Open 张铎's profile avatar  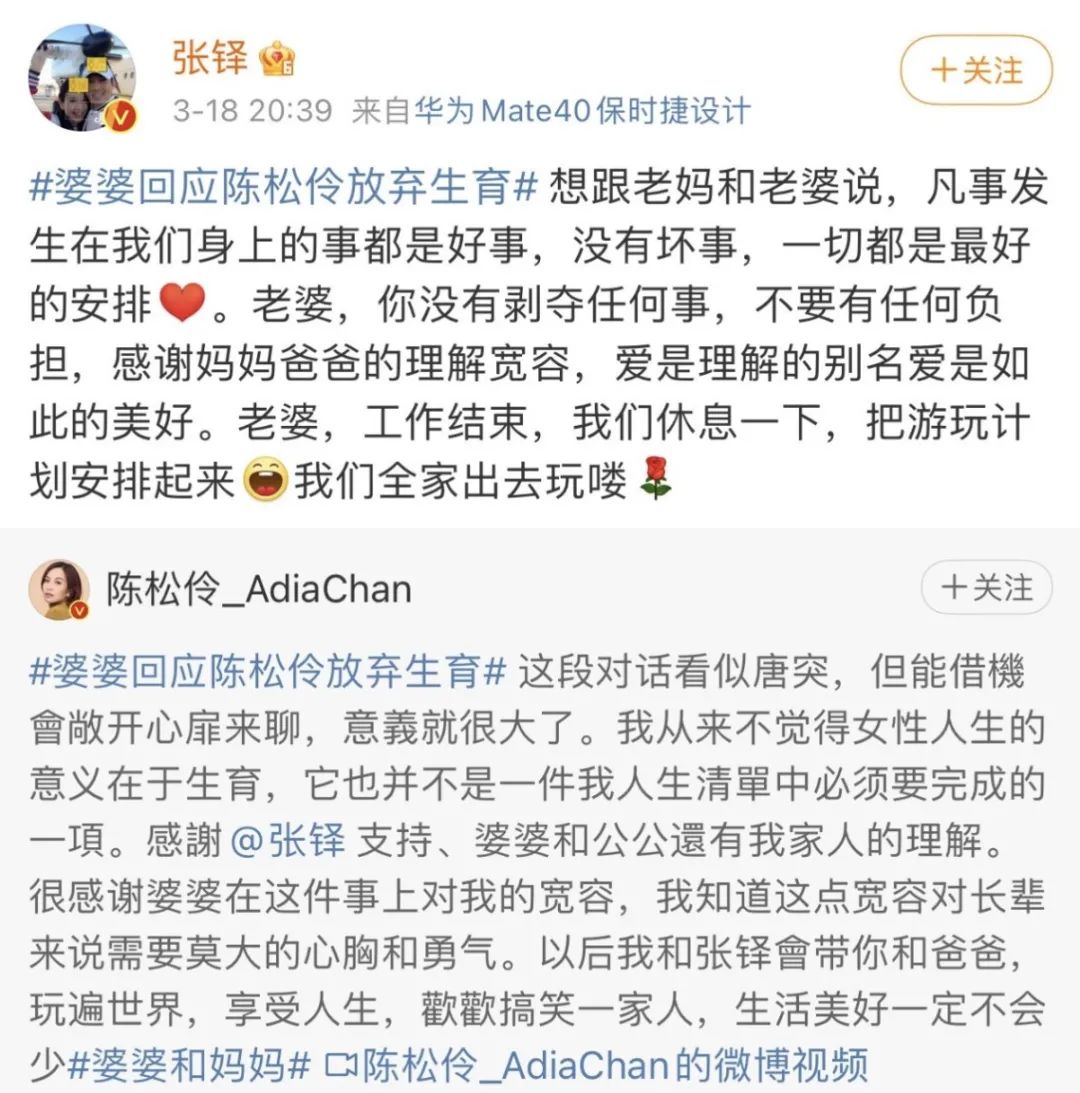tap(82, 78)
